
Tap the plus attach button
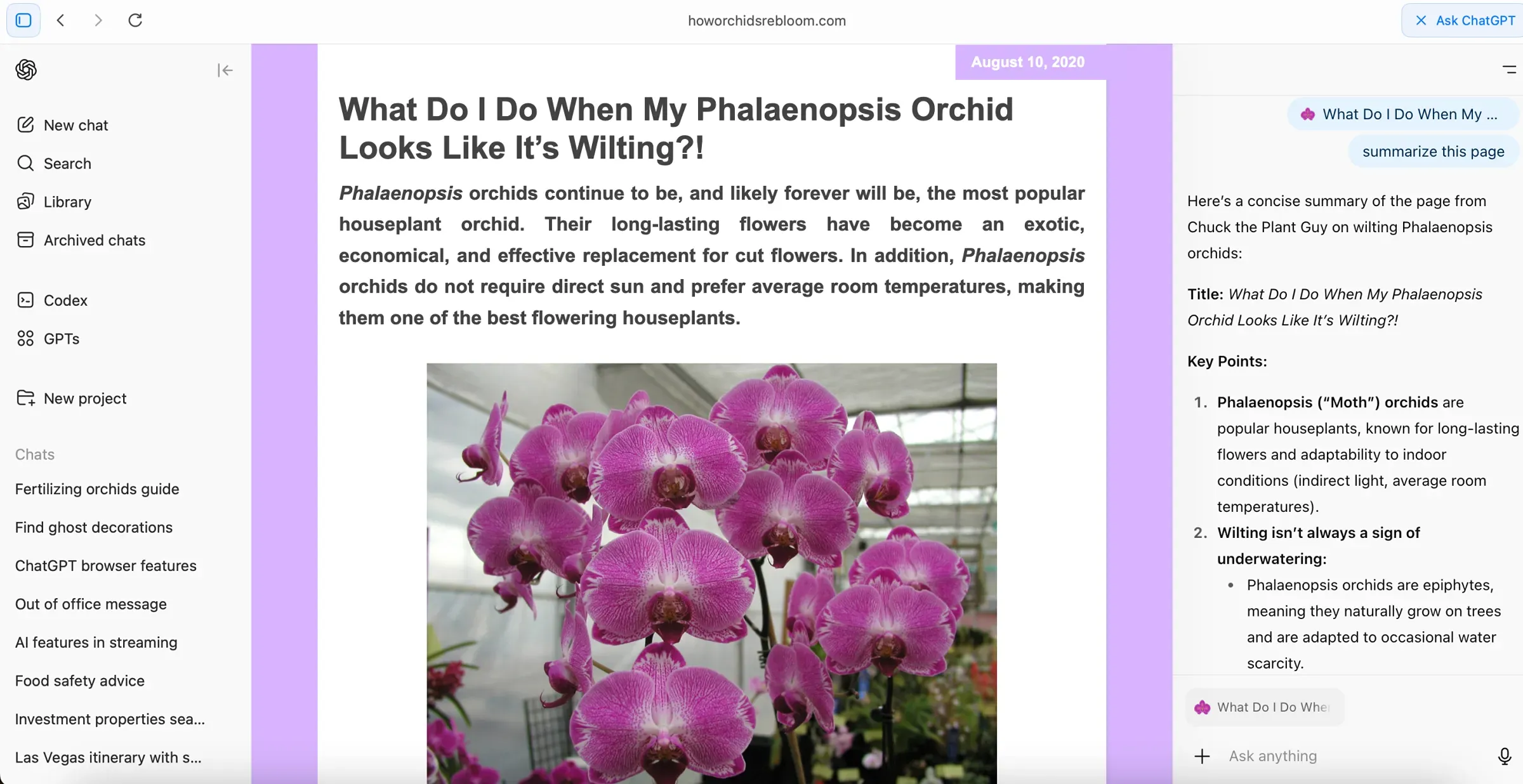pyautogui.click(x=1202, y=756)
